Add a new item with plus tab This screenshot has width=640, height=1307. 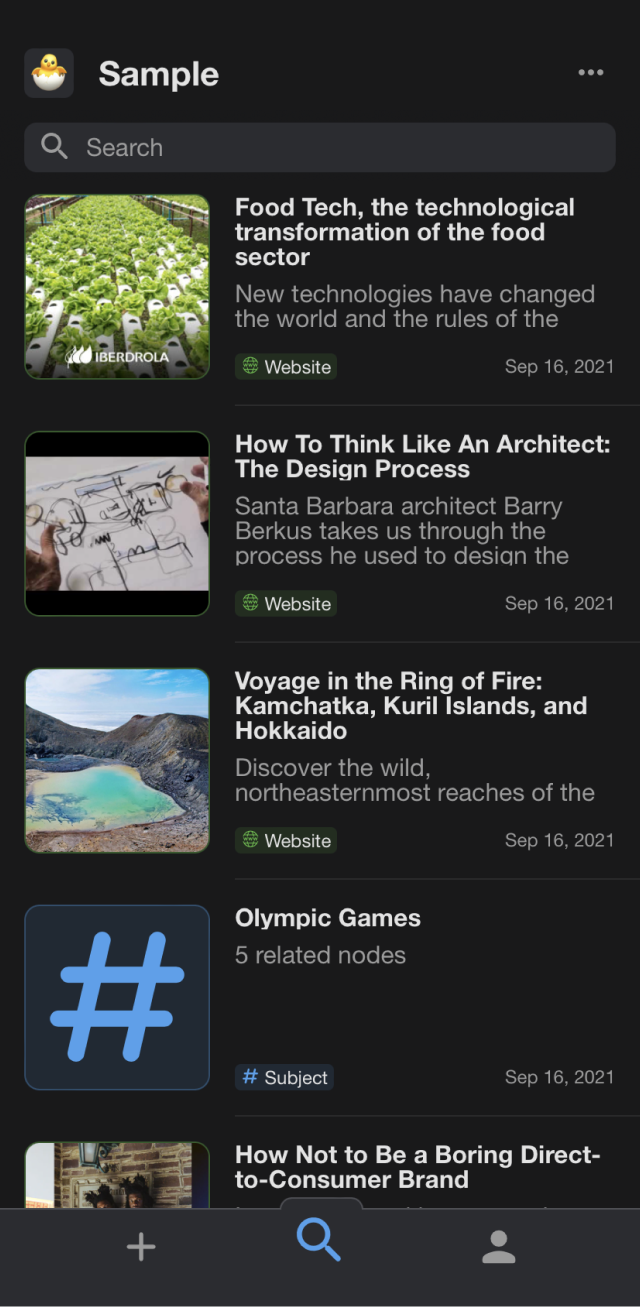[141, 1247]
